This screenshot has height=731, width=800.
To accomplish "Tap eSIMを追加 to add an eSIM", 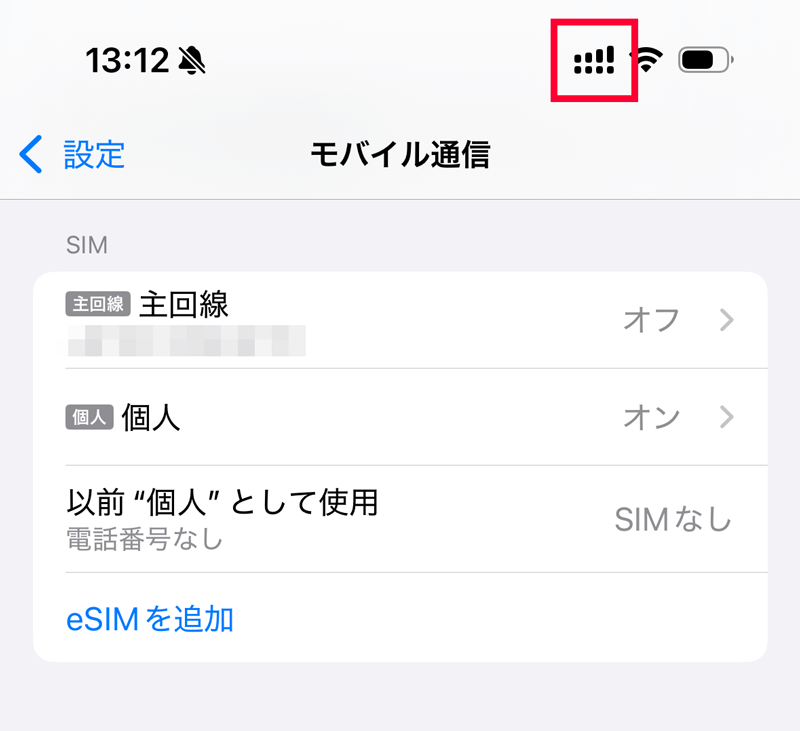I will (150, 619).
